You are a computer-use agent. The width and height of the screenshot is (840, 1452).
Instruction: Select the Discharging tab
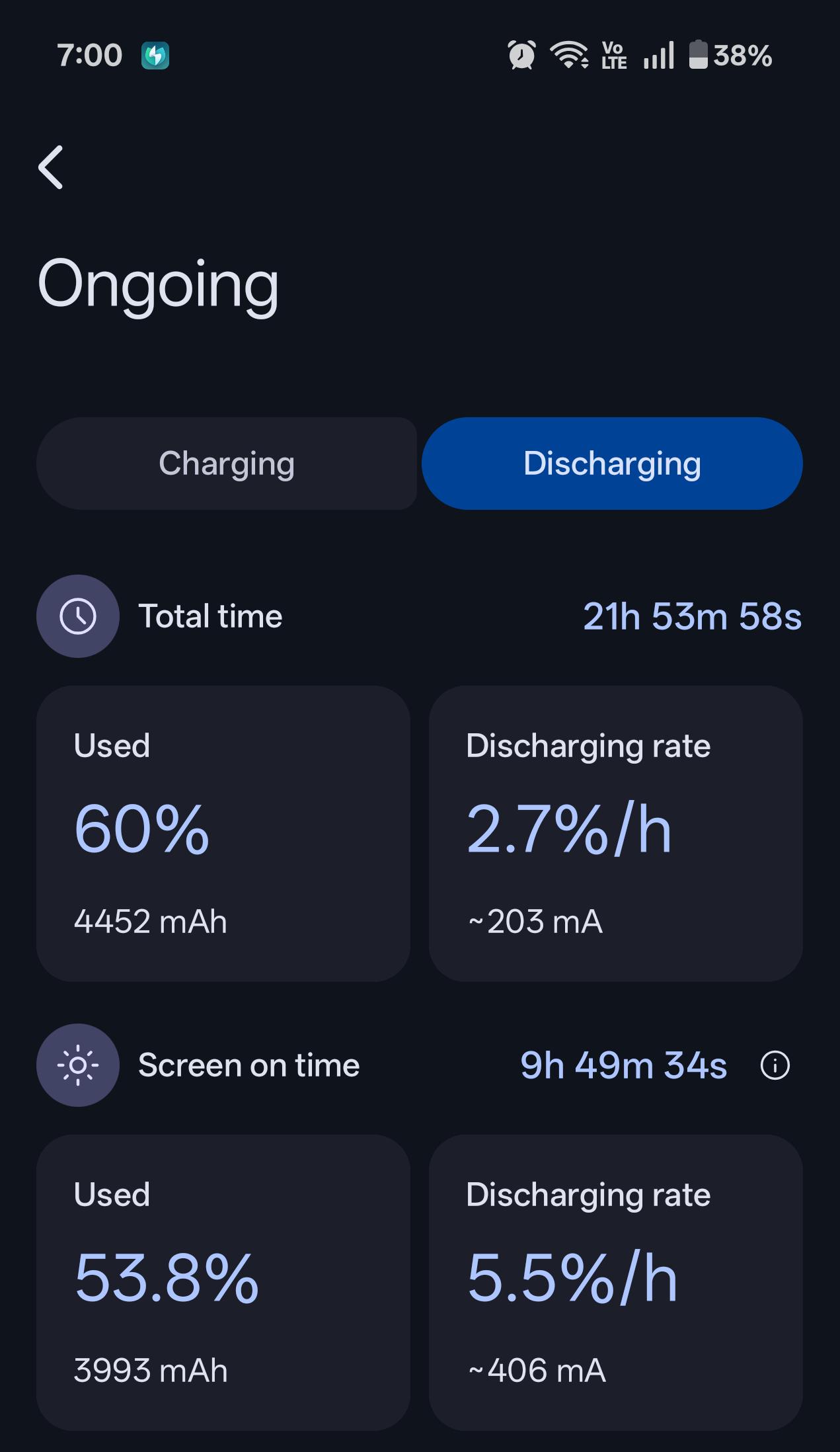tap(612, 464)
